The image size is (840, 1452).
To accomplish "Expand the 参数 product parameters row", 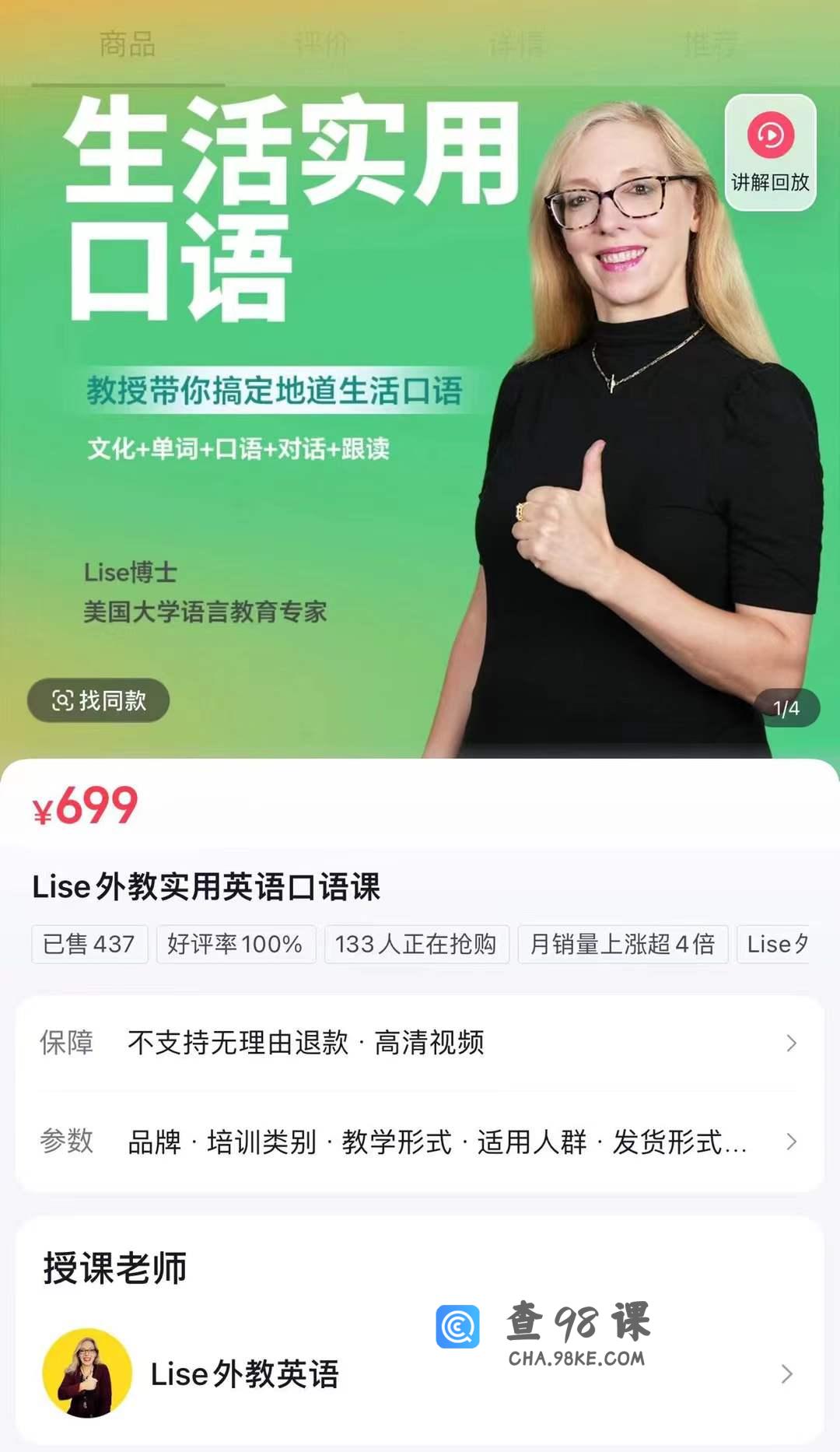I will click(x=420, y=1142).
